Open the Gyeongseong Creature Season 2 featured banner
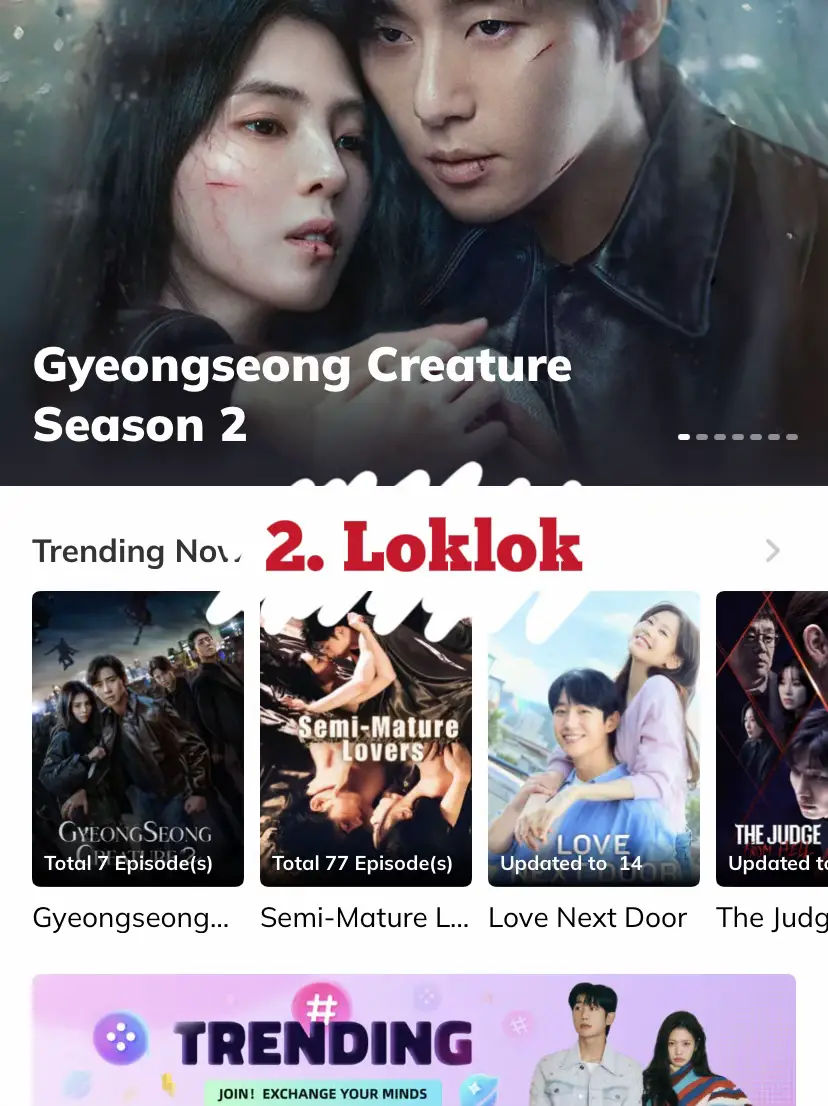The image size is (828, 1106). coord(414,240)
